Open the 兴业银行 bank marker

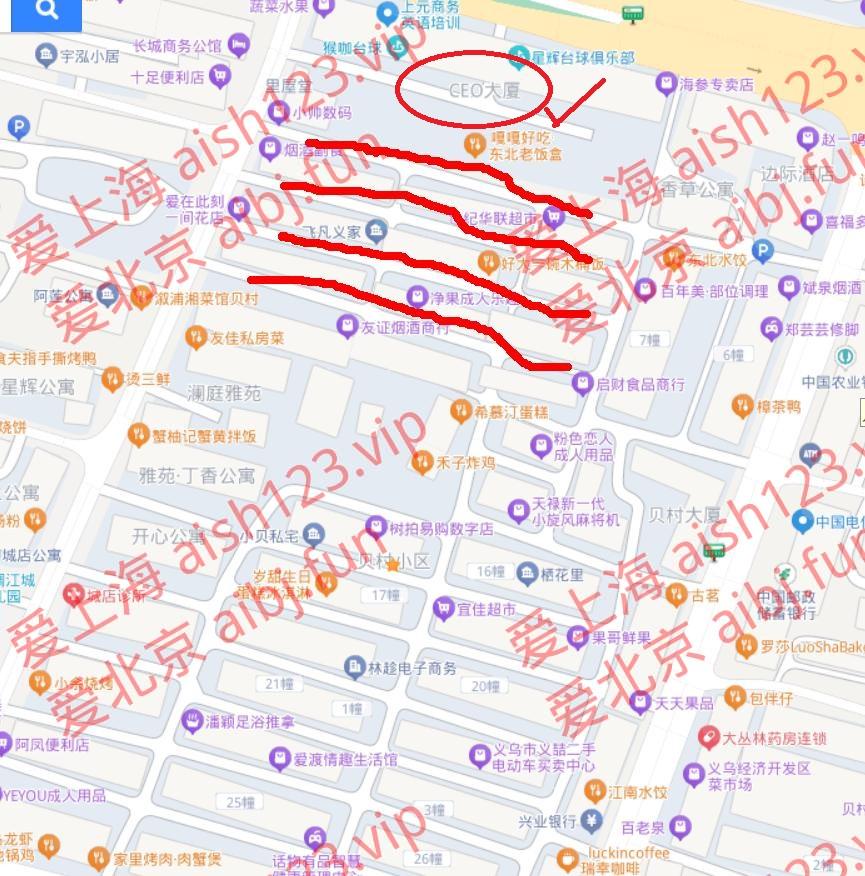coord(592,821)
